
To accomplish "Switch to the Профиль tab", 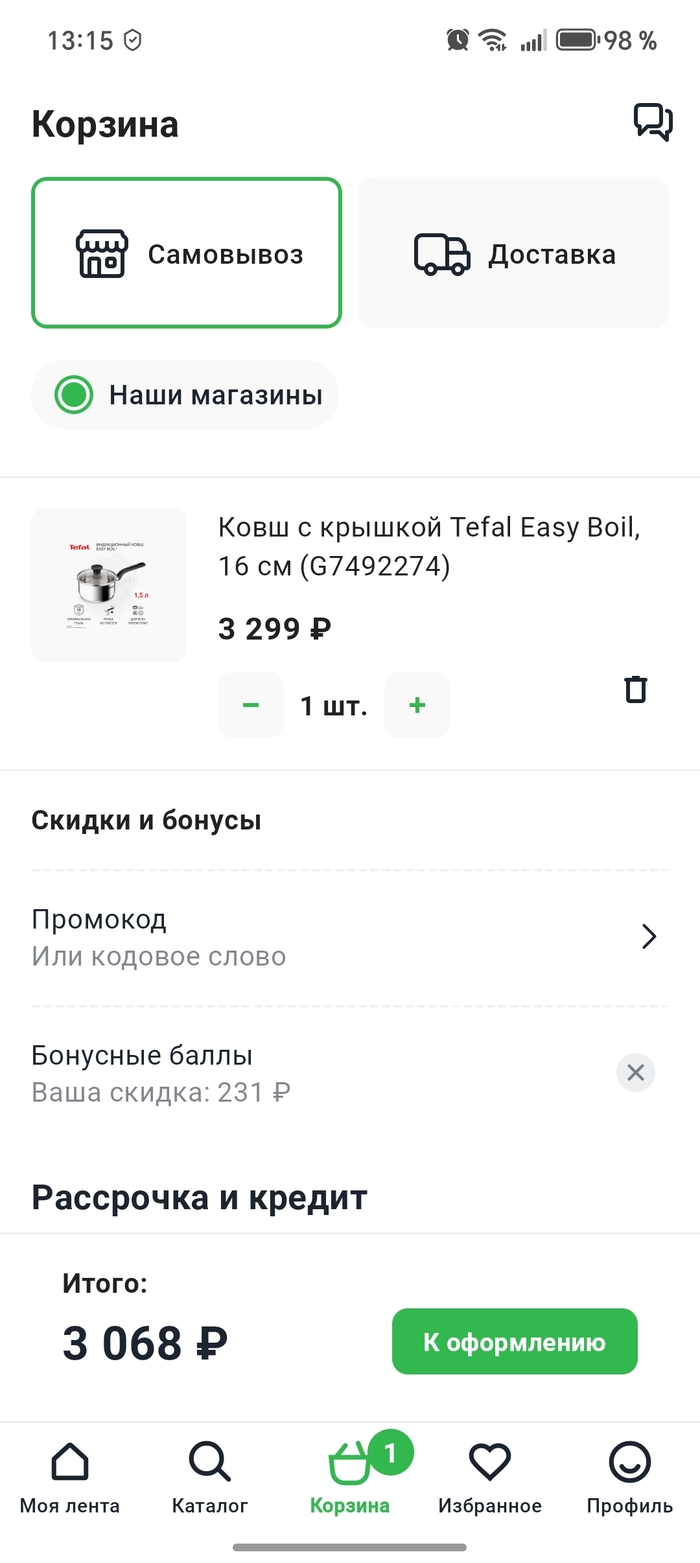I will pos(630,1478).
